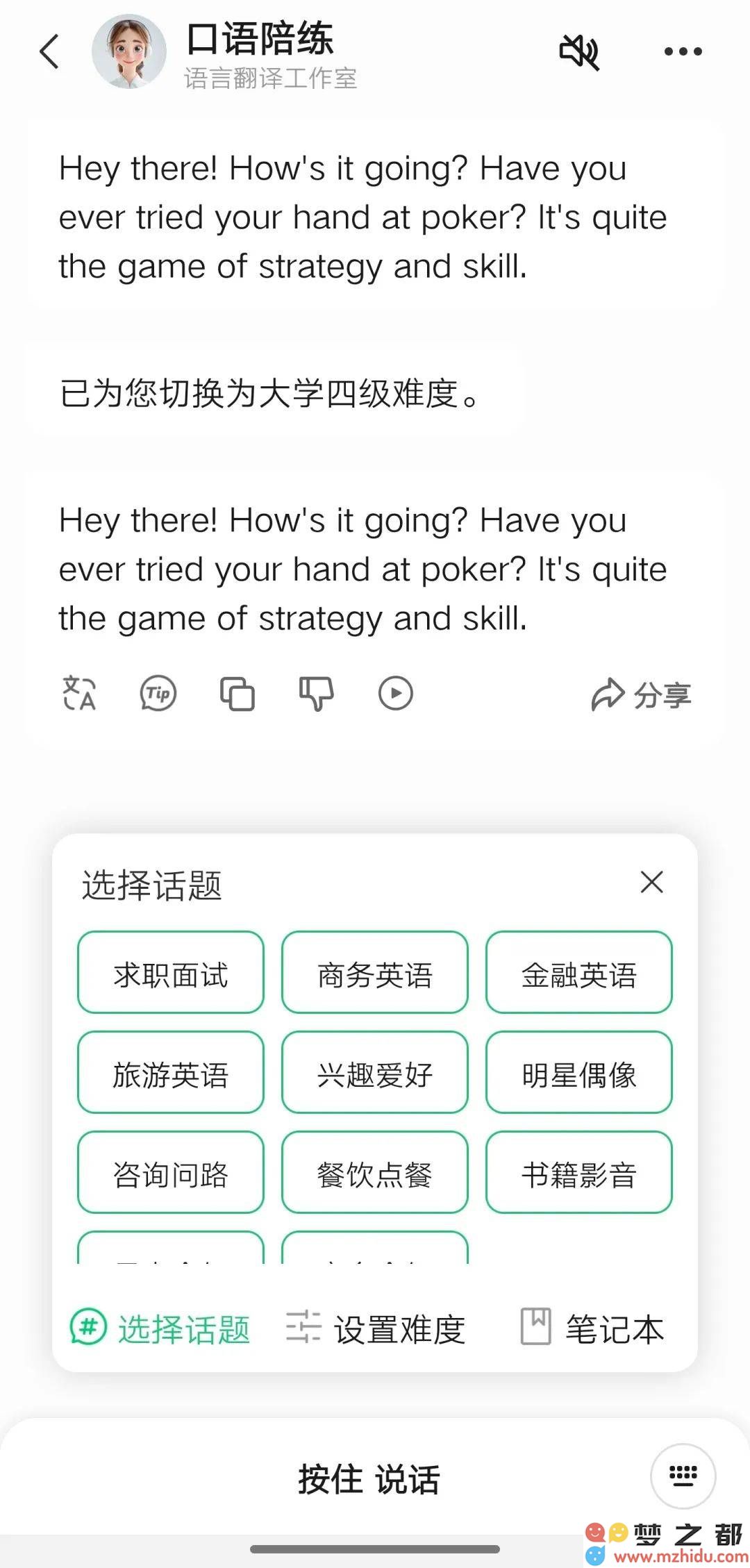750x1568 pixels.
Task: Share the message via 分享
Action: (x=642, y=694)
